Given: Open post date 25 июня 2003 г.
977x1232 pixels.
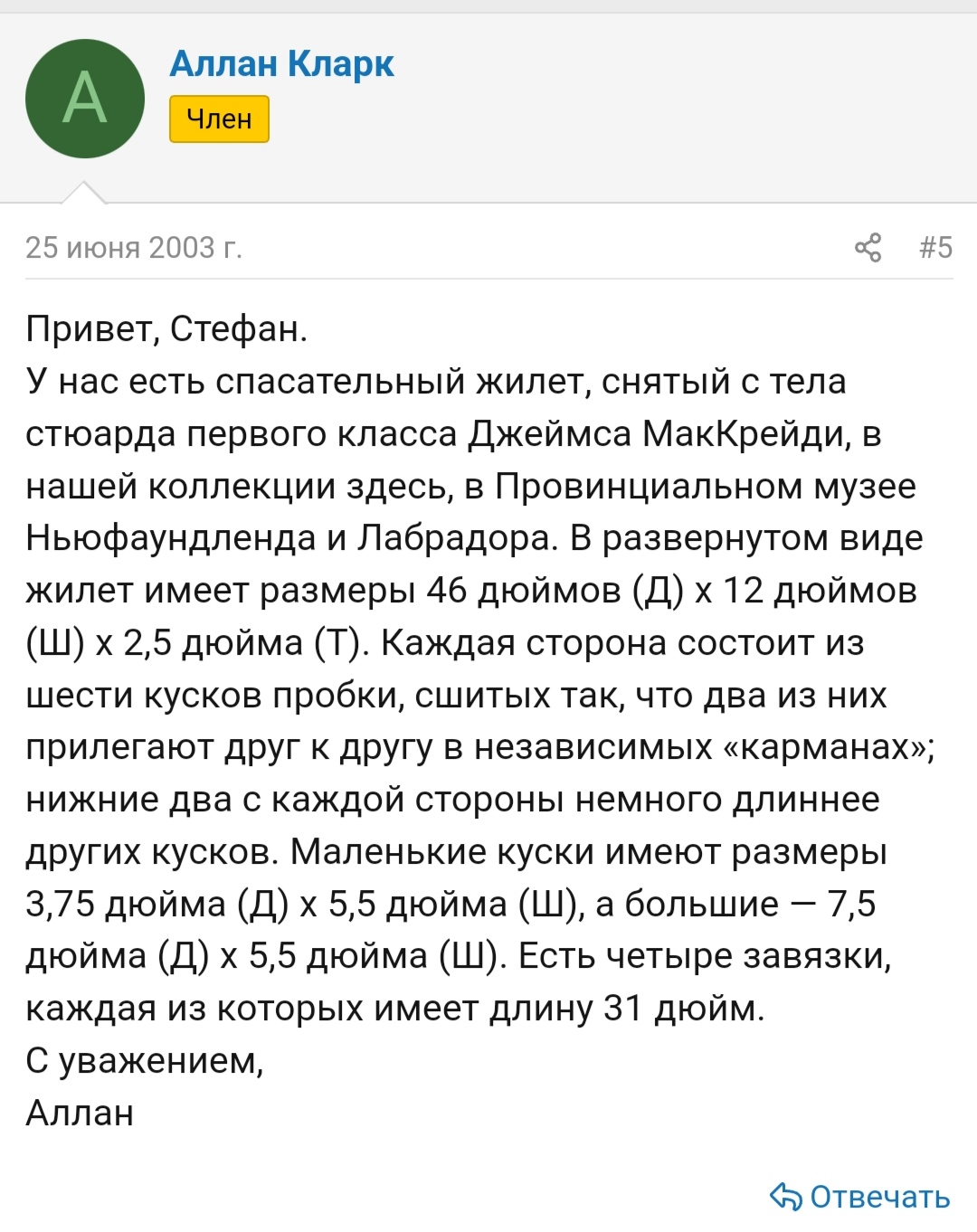Looking at the screenshot, I should coord(134,247).
